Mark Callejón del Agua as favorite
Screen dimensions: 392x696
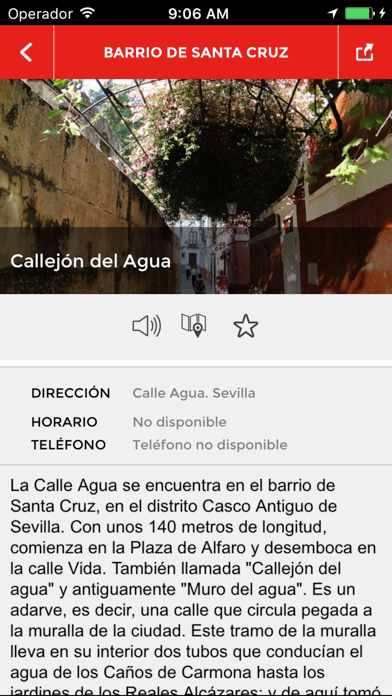[x=245, y=326]
